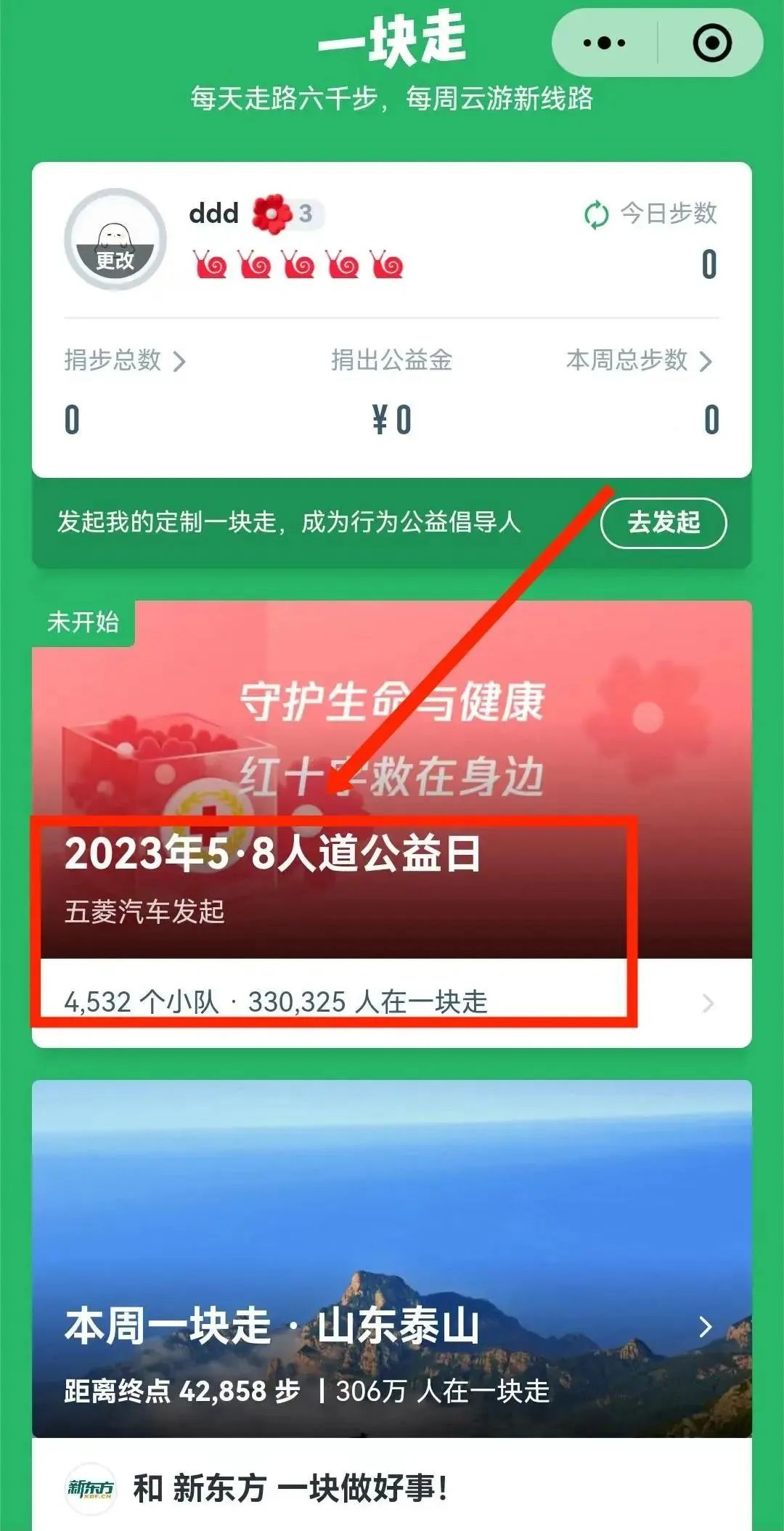Screen dimensions: 784x1531
Task: Open 本周总步数 details
Action: coord(639,360)
